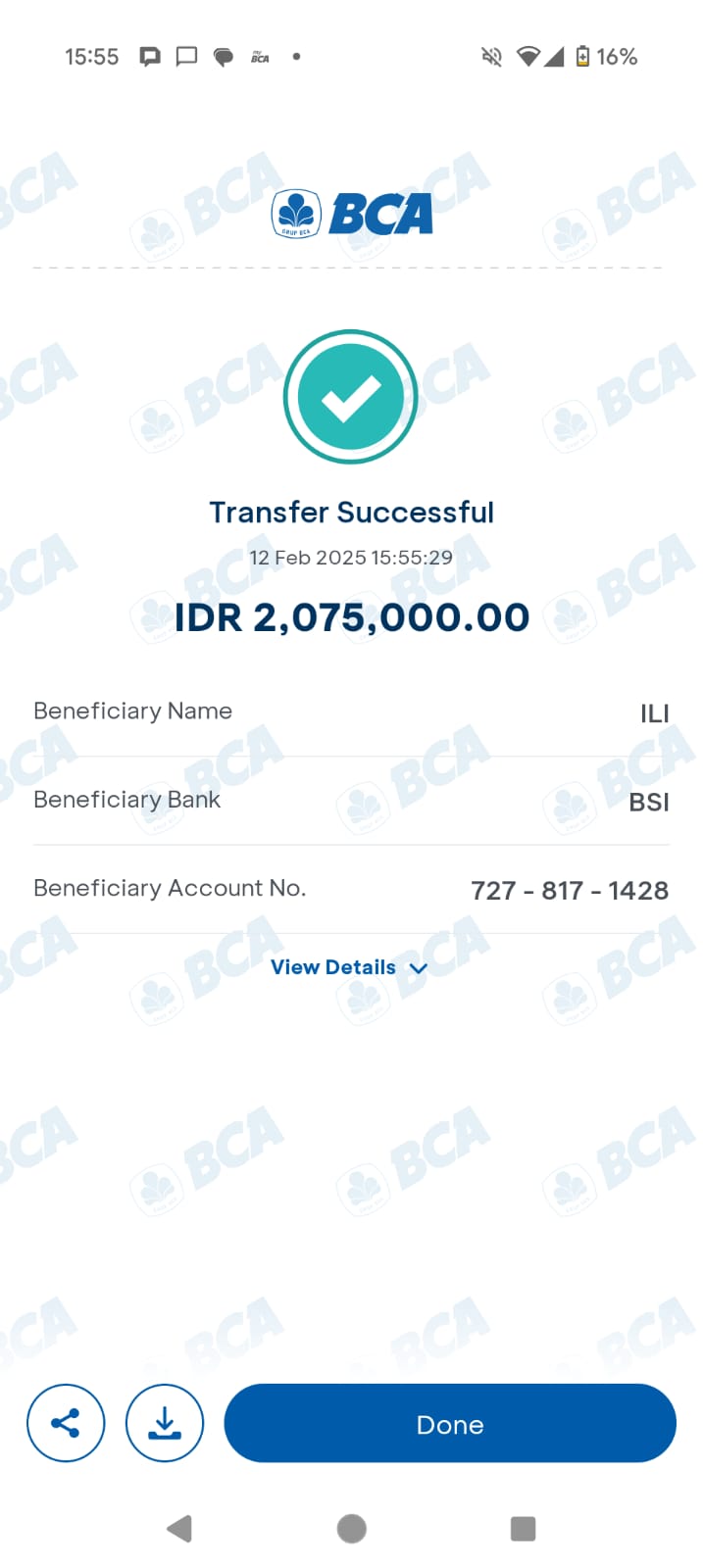Tap the Done button
703x1568 pixels.
tap(450, 1423)
